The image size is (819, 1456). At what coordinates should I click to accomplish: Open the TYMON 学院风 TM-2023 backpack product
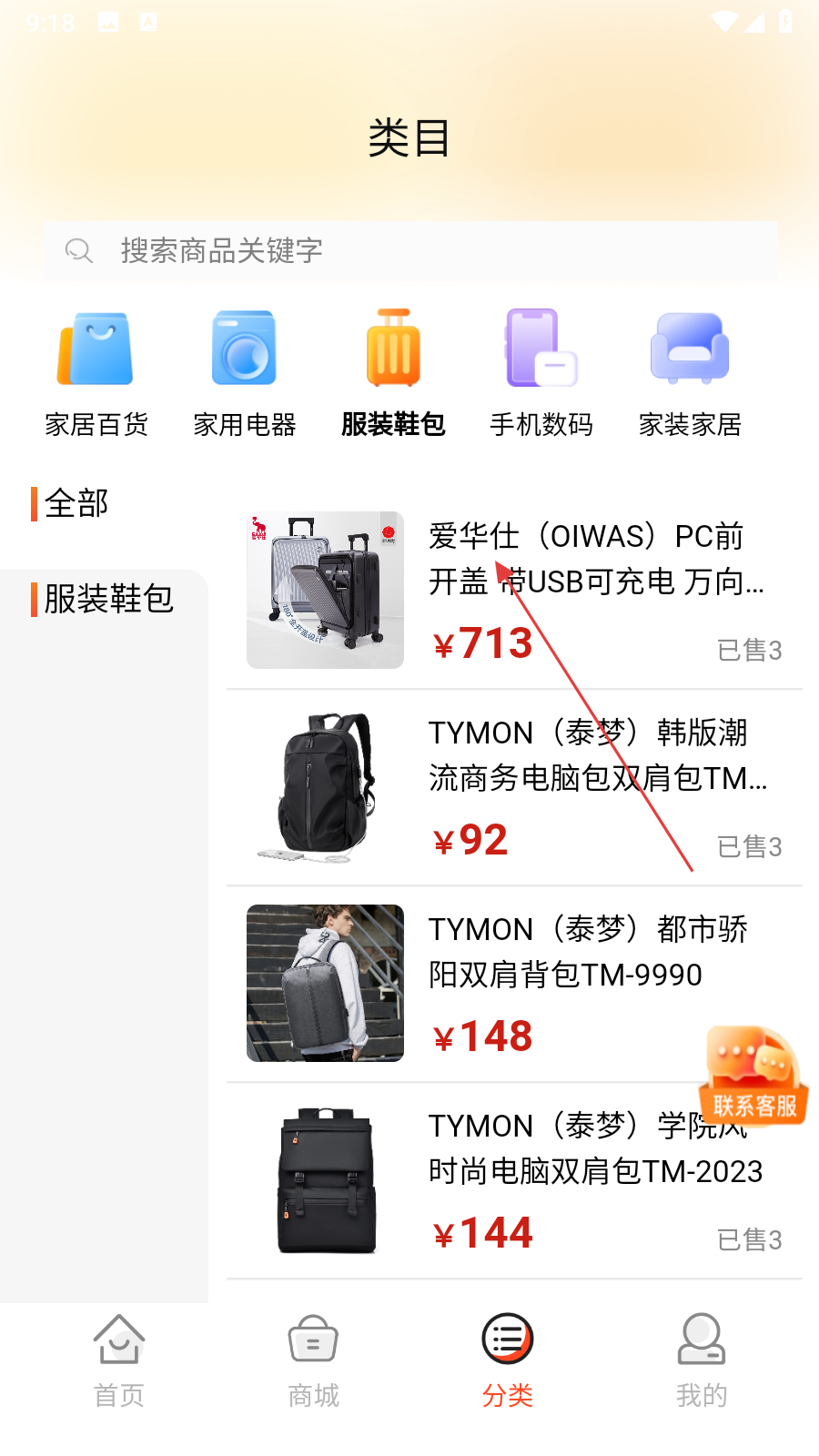coord(514,1179)
